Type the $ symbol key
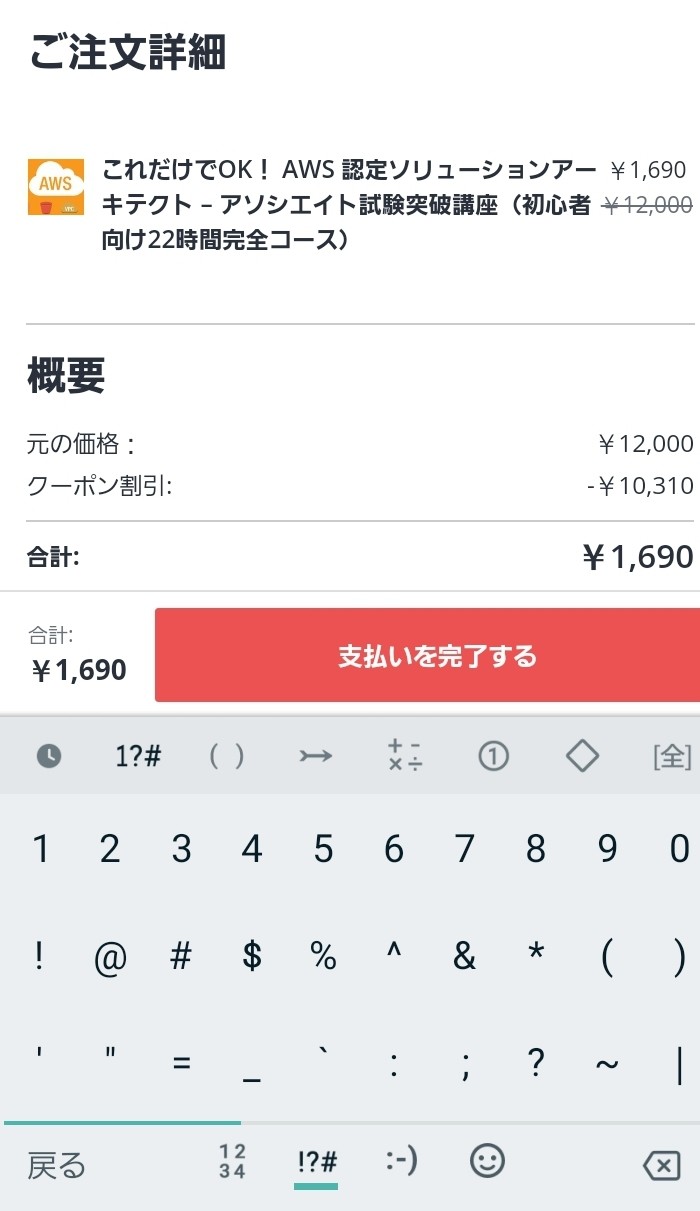The image size is (700, 1211). pyautogui.click(x=252, y=957)
